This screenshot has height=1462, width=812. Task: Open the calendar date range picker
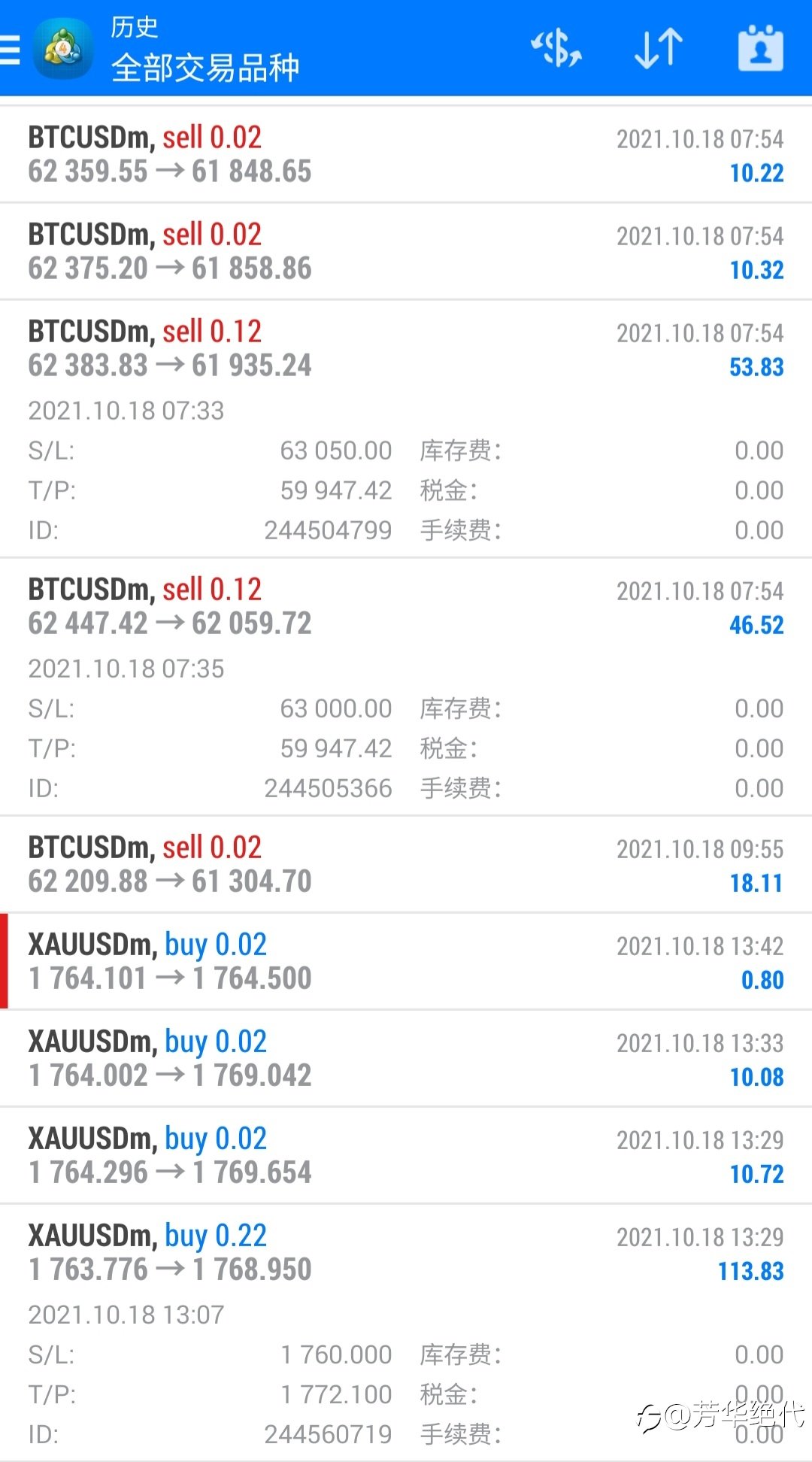coord(761,49)
